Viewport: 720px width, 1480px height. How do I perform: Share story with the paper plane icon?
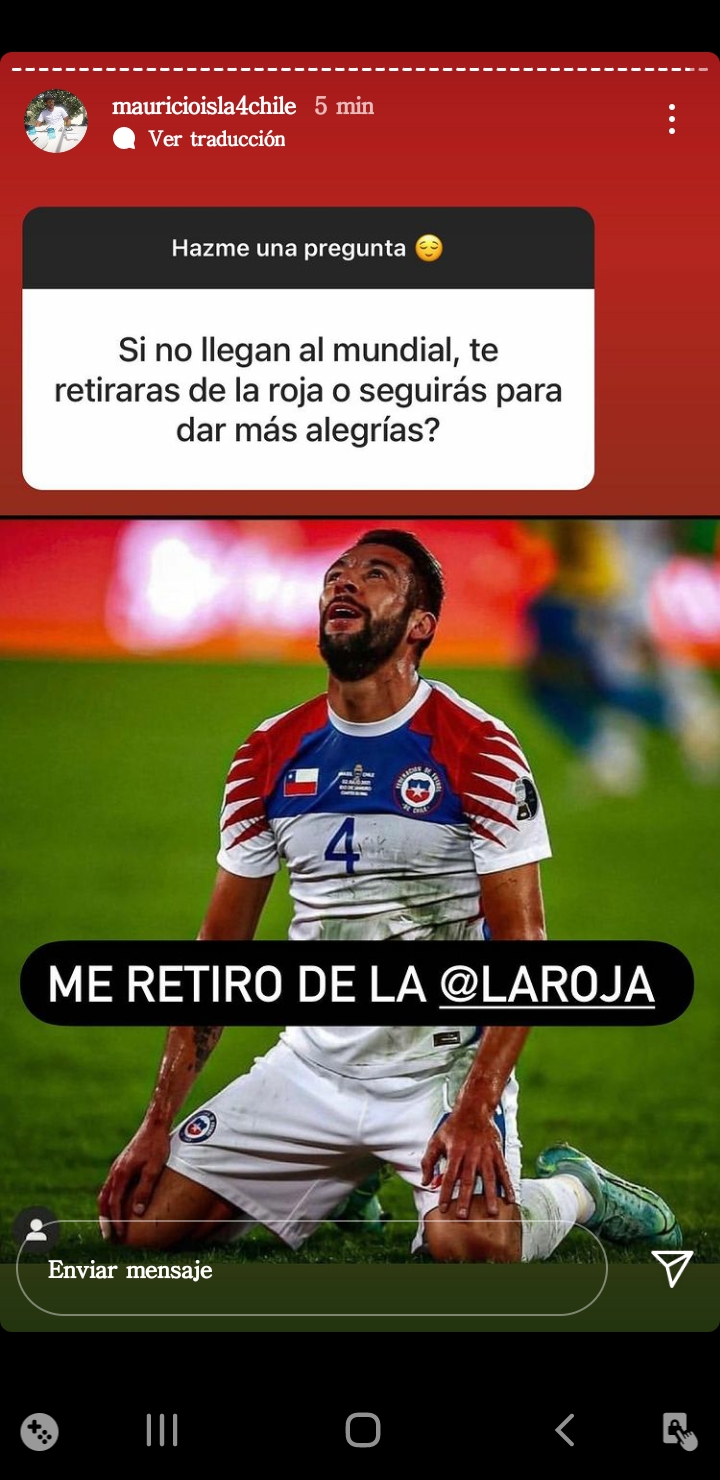672,1268
